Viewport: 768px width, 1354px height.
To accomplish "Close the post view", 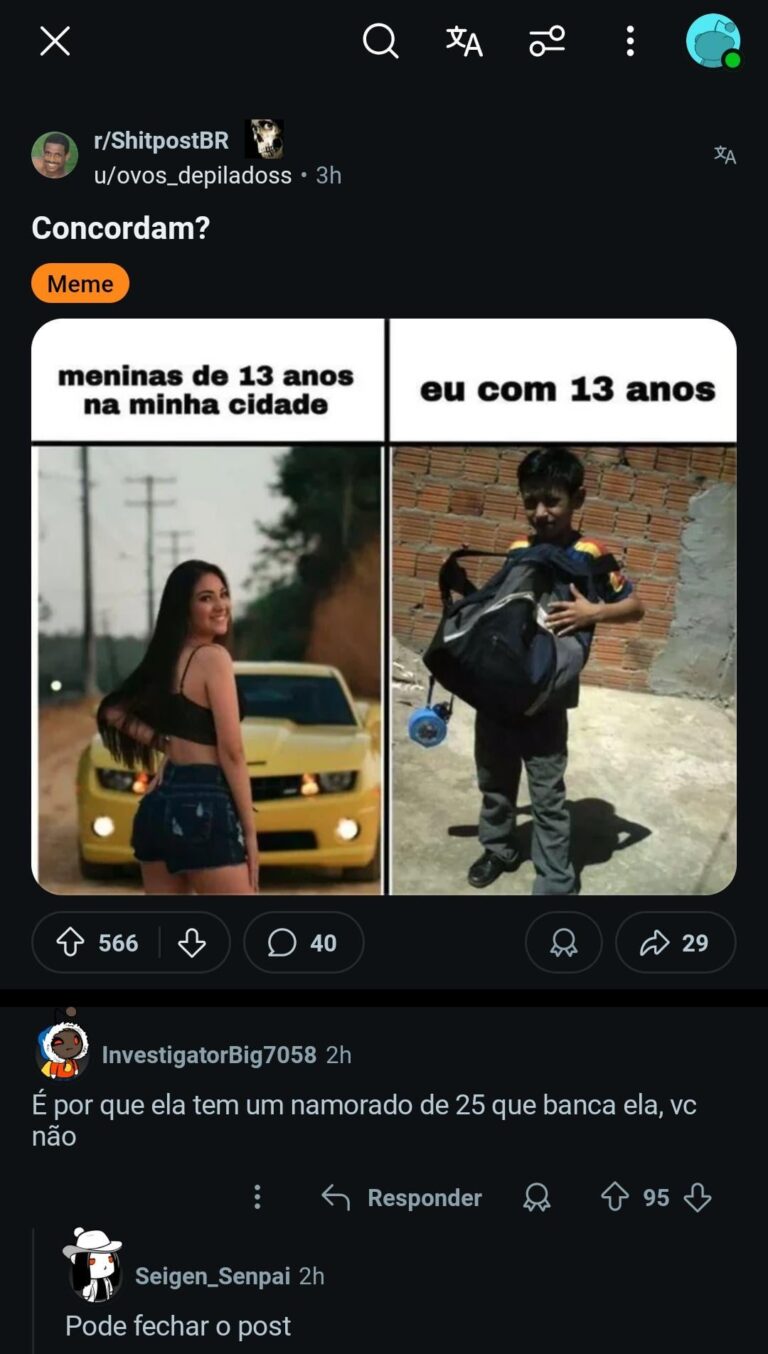I will tap(55, 41).
